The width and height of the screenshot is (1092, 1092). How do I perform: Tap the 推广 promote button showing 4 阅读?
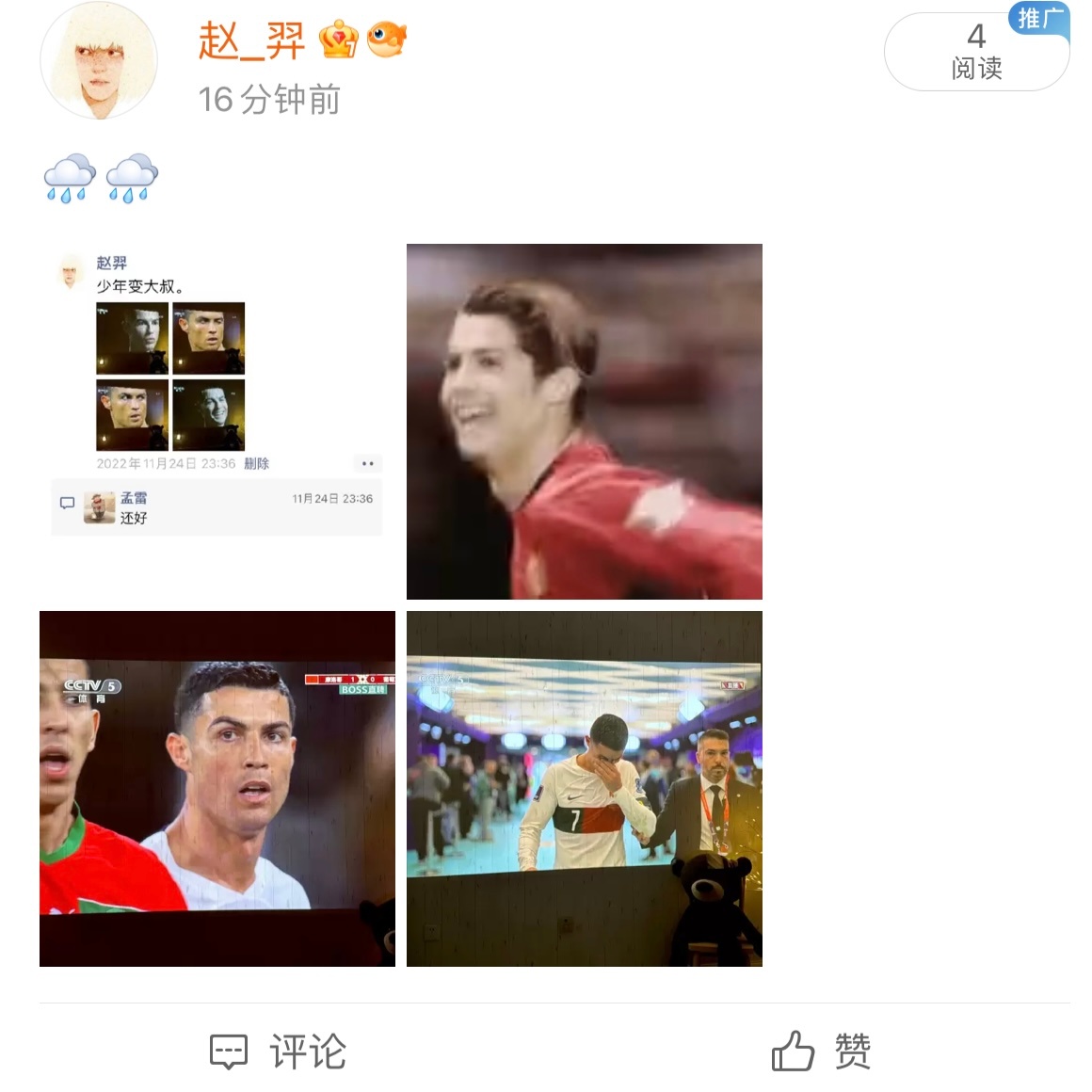coord(976,52)
